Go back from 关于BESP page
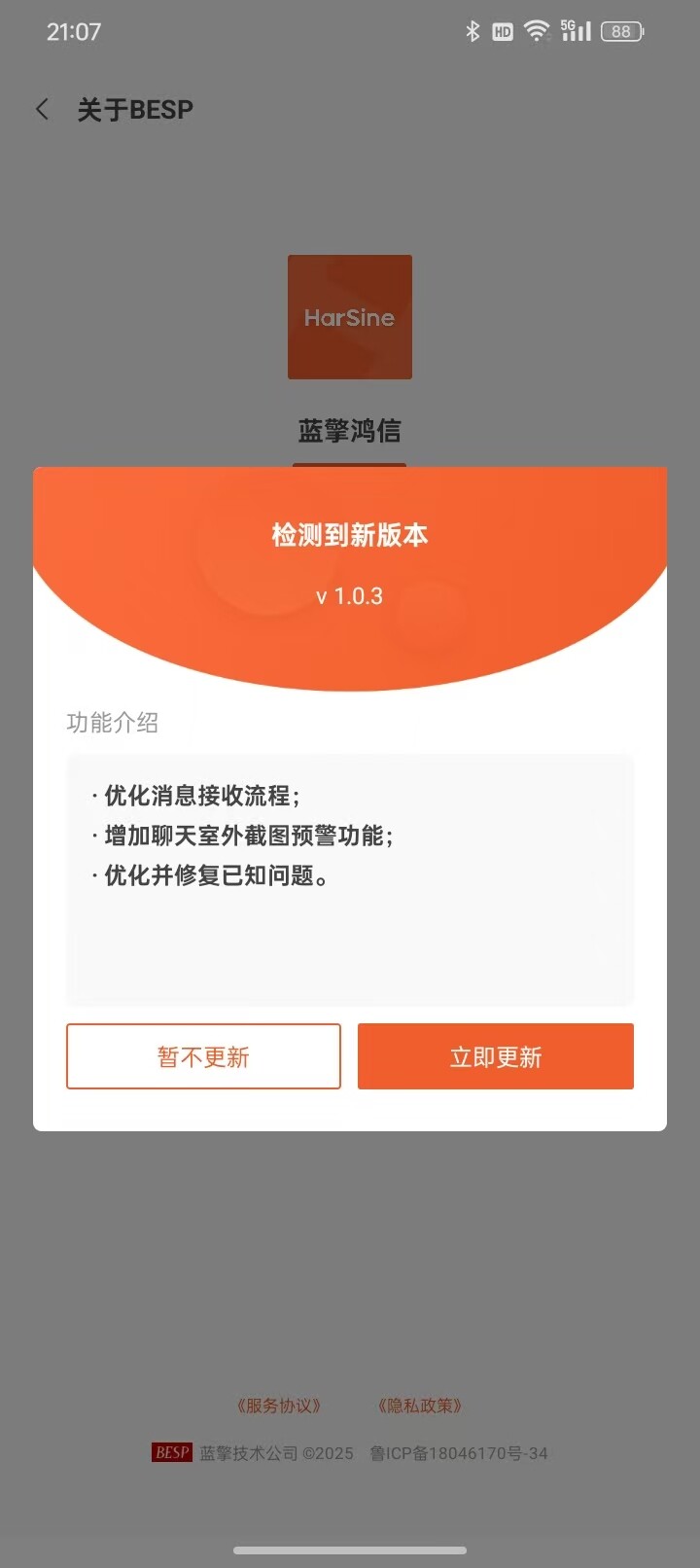This screenshot has width=700, height=1568. coord(42,109)
